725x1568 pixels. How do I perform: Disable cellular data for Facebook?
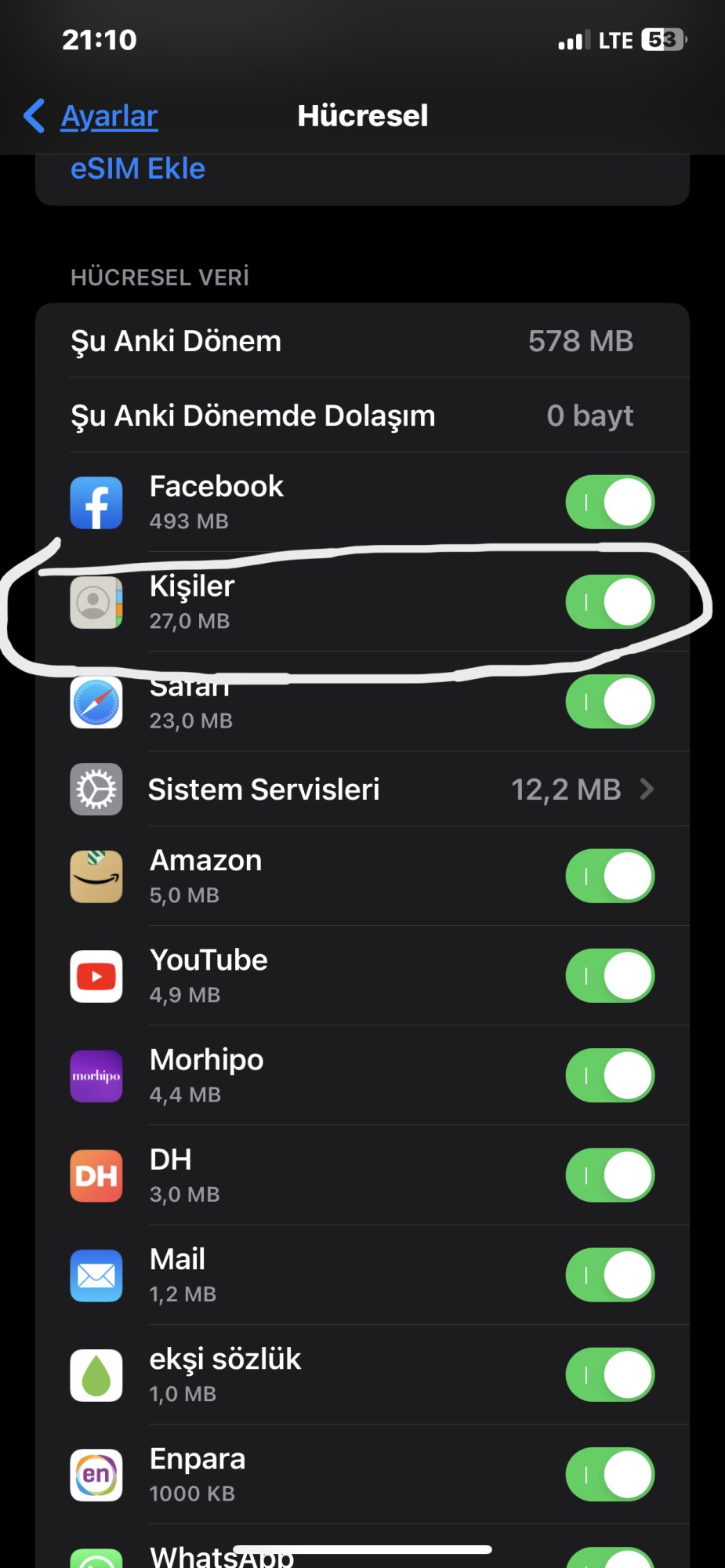click(x=610, y=502)
